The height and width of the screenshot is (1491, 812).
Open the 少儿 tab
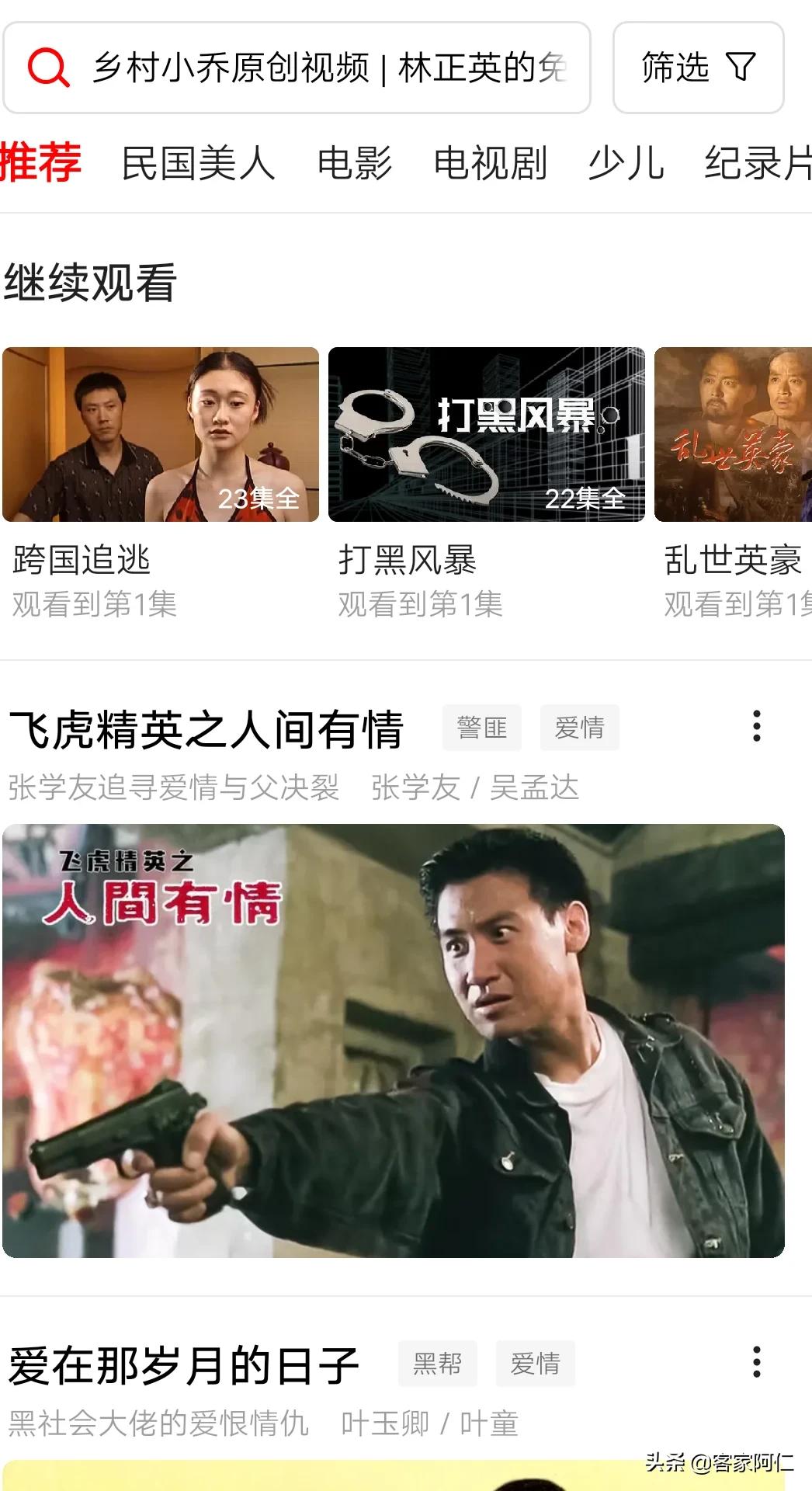[x=626, y=164]
